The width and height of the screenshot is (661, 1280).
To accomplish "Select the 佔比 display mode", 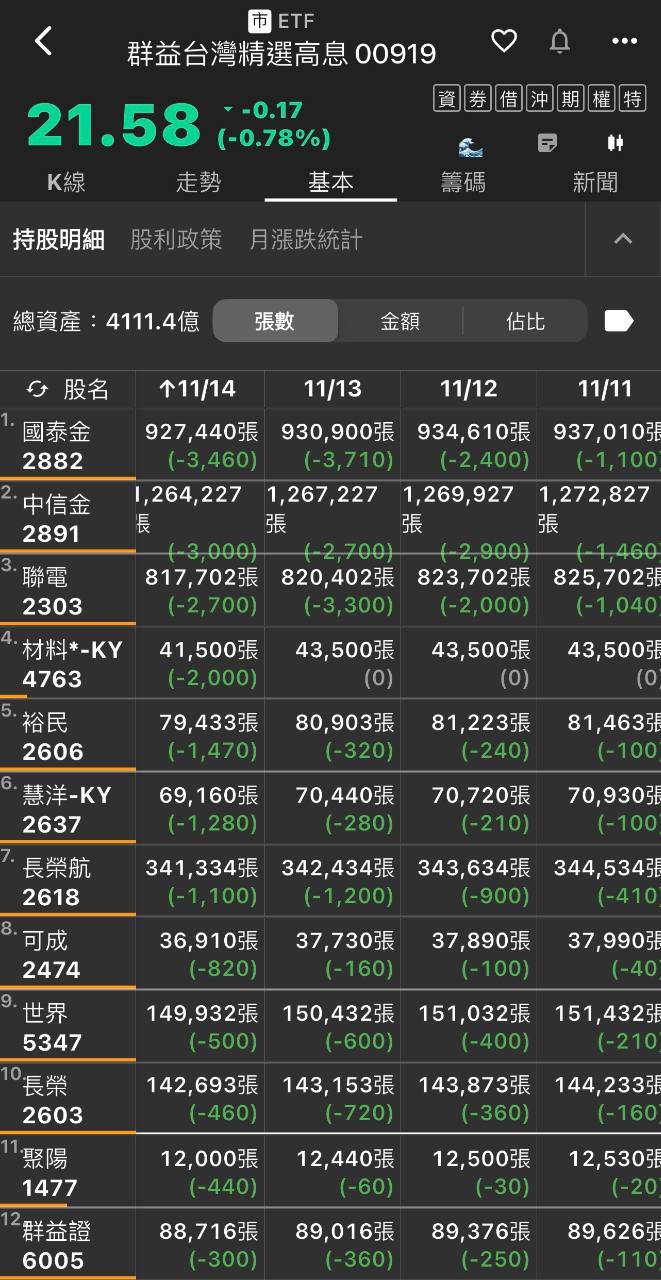I will coord(525,321).
